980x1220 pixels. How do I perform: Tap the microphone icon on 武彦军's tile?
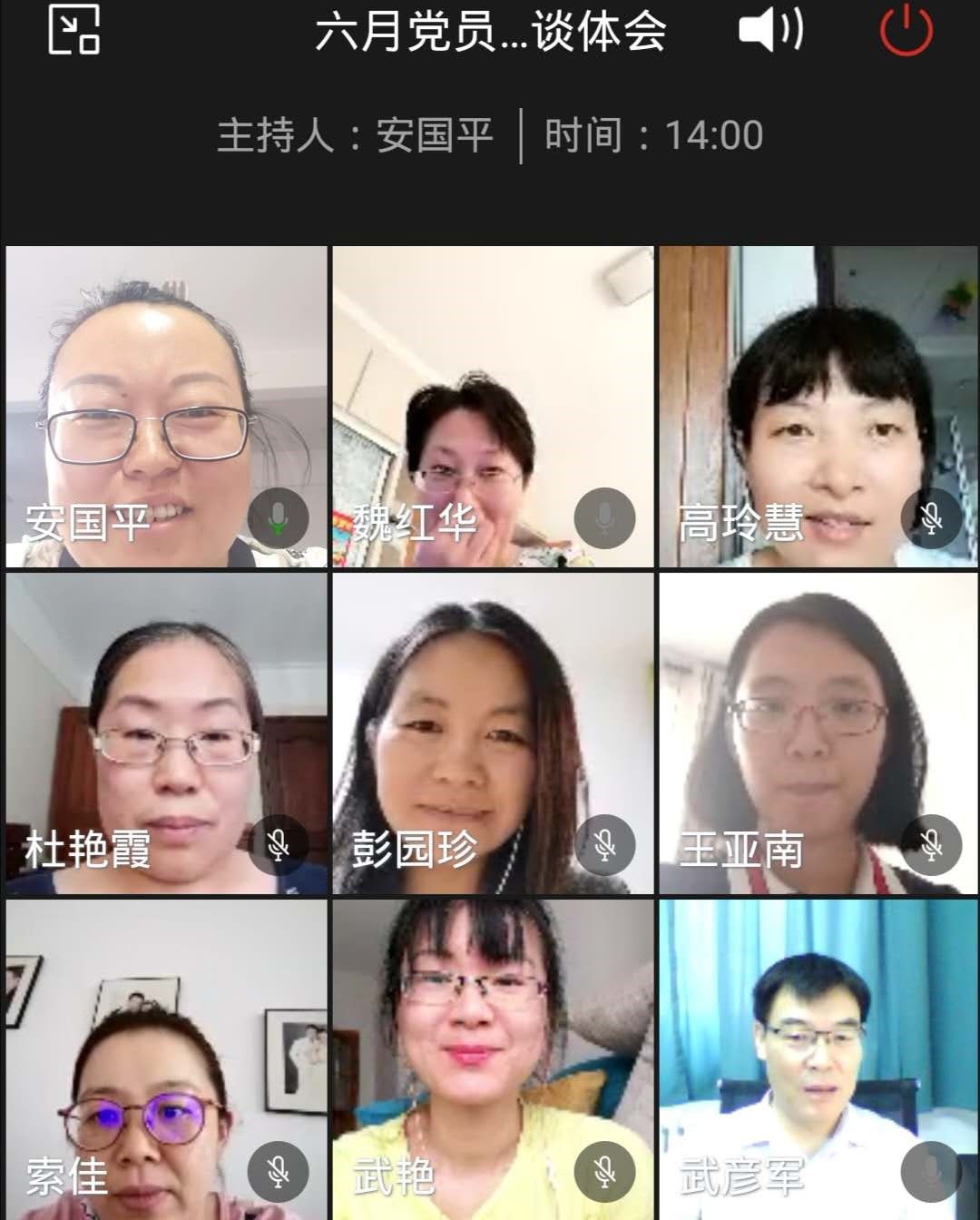[931, 1172]
